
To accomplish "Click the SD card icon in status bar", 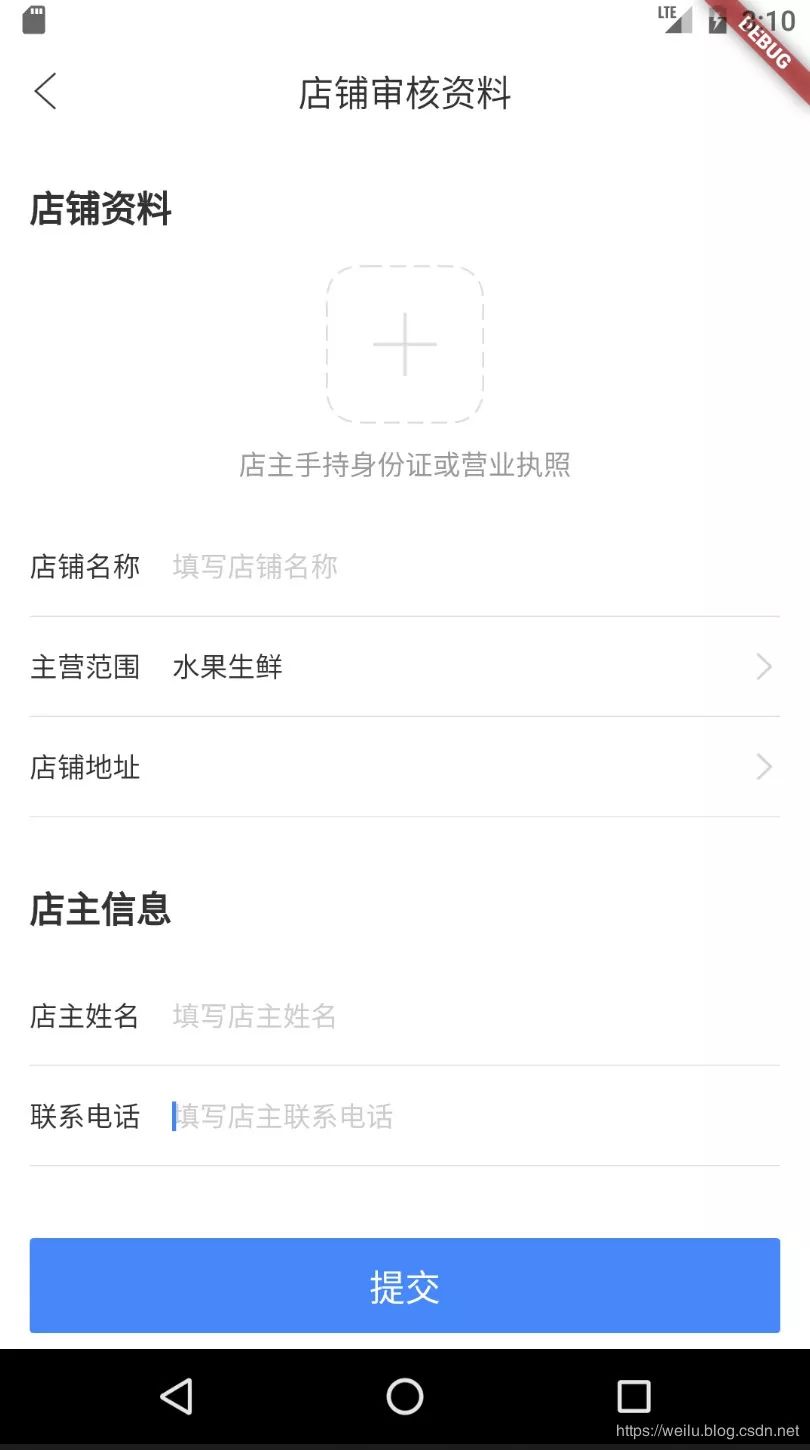I will coord(35,18).
